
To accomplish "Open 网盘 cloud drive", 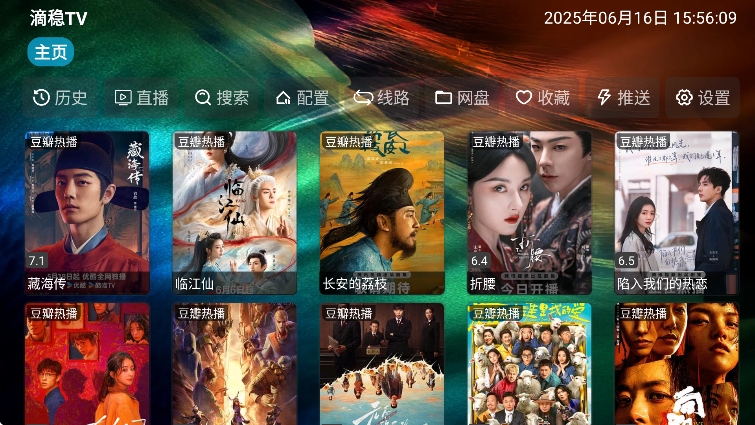I will (462, 98).
